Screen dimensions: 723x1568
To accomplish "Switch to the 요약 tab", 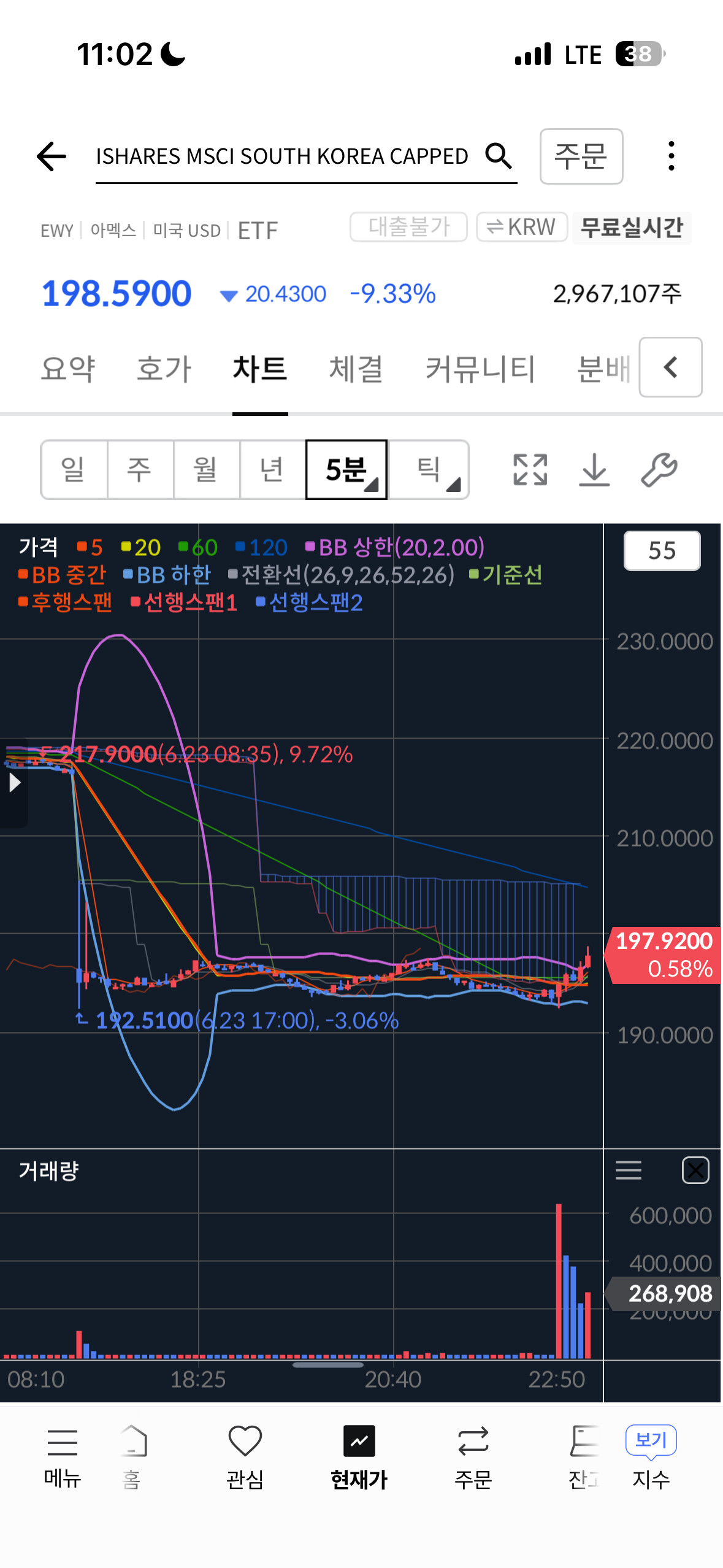I will (68, 369).
